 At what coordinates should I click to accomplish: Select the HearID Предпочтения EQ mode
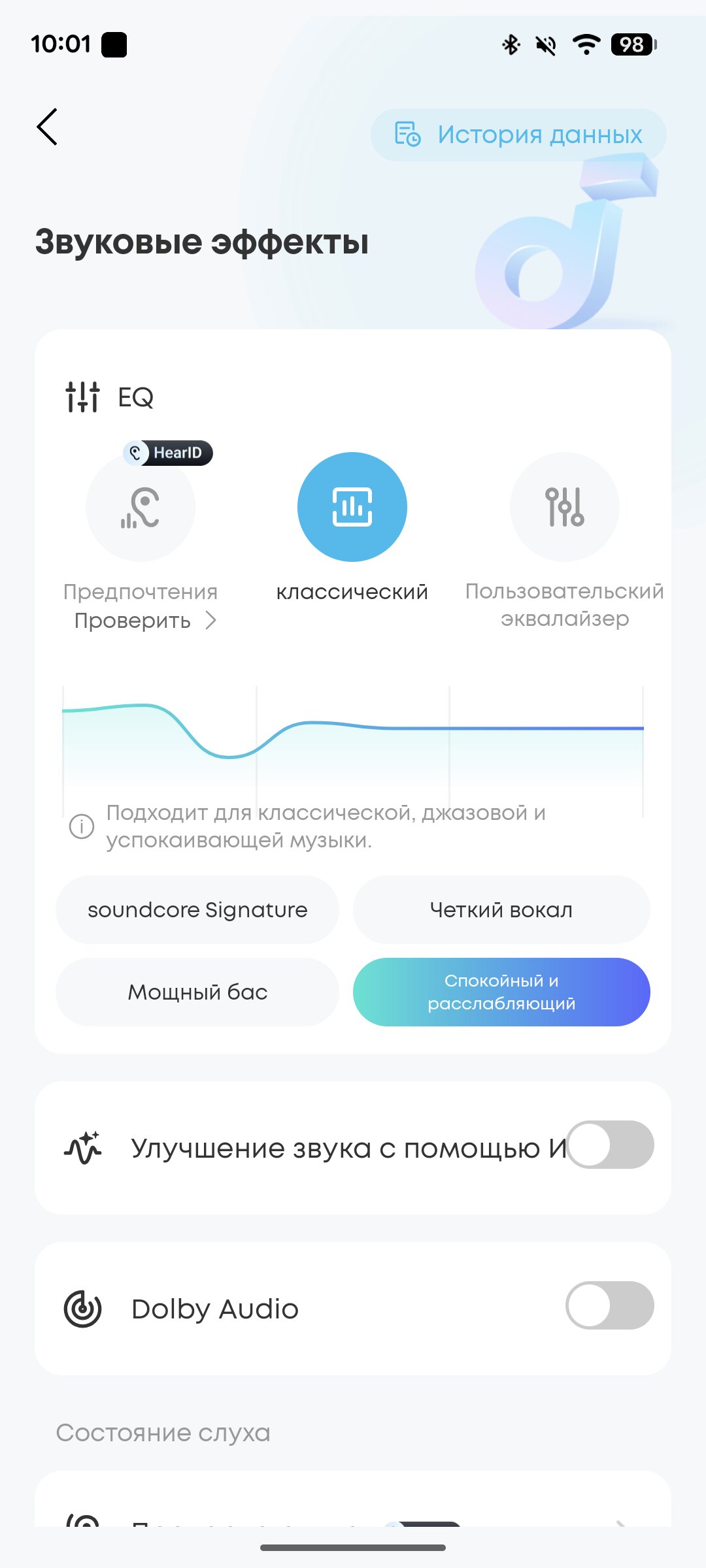pos(141,507)
